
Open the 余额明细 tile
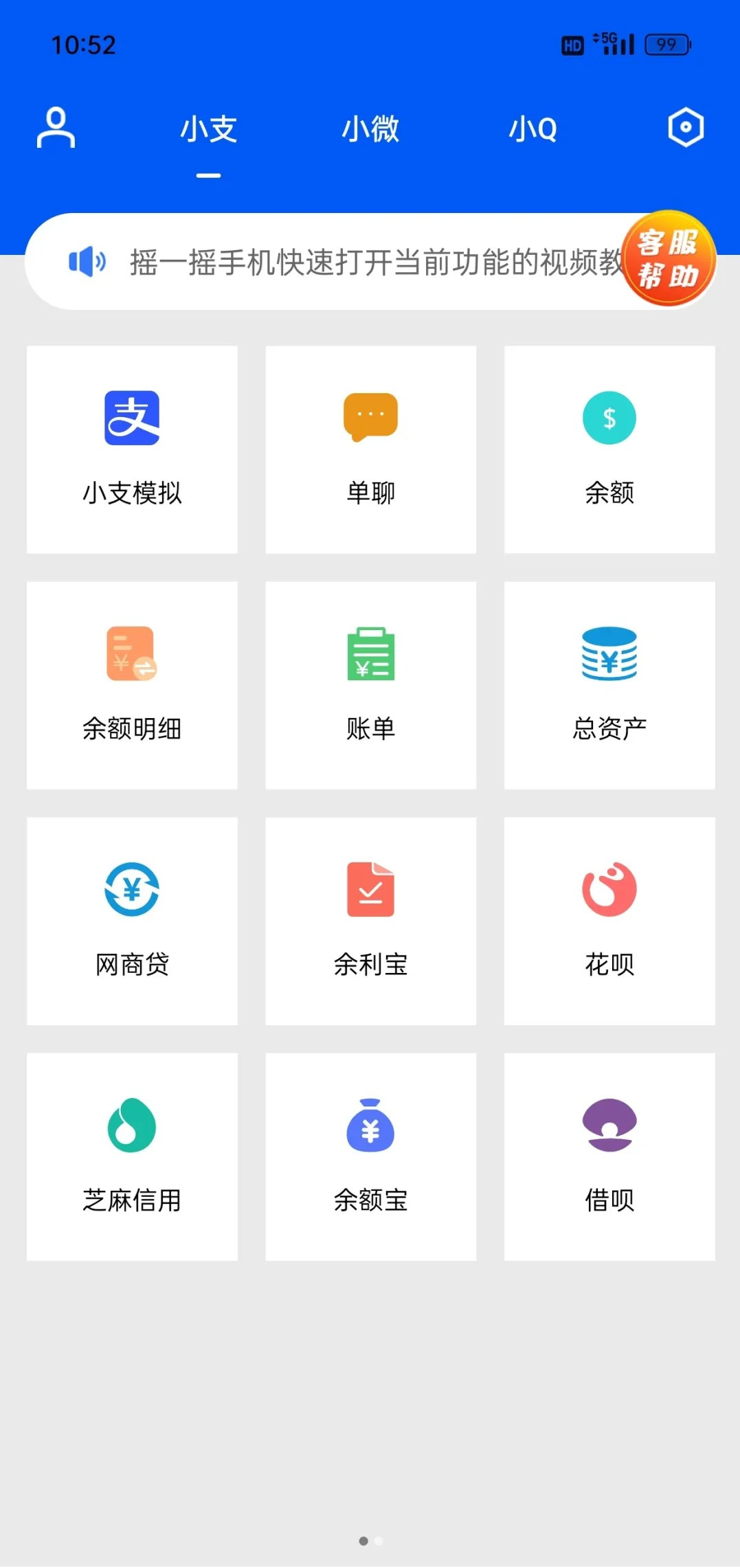tap(132, 685)
